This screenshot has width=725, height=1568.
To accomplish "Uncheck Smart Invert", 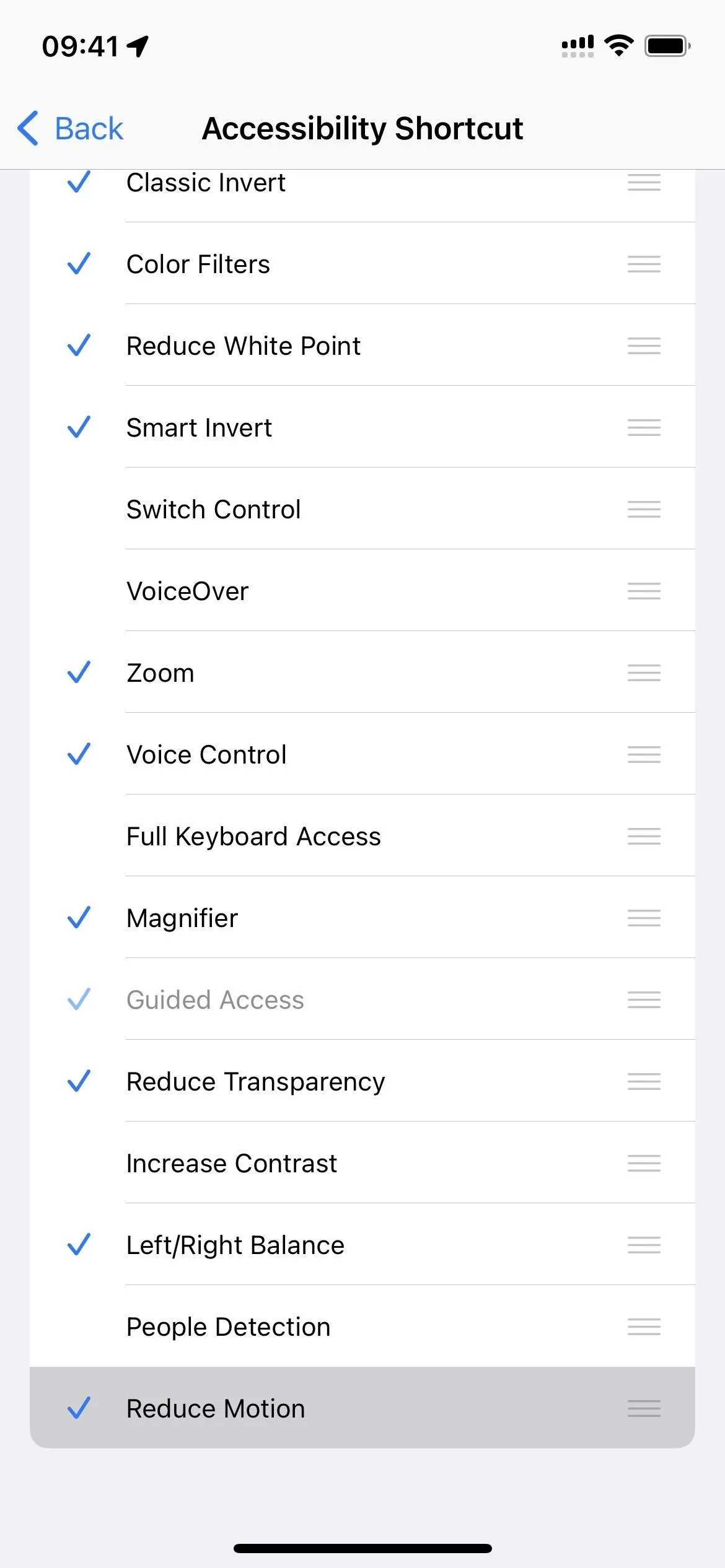I will pyautogui.click(x=362, y=427).
